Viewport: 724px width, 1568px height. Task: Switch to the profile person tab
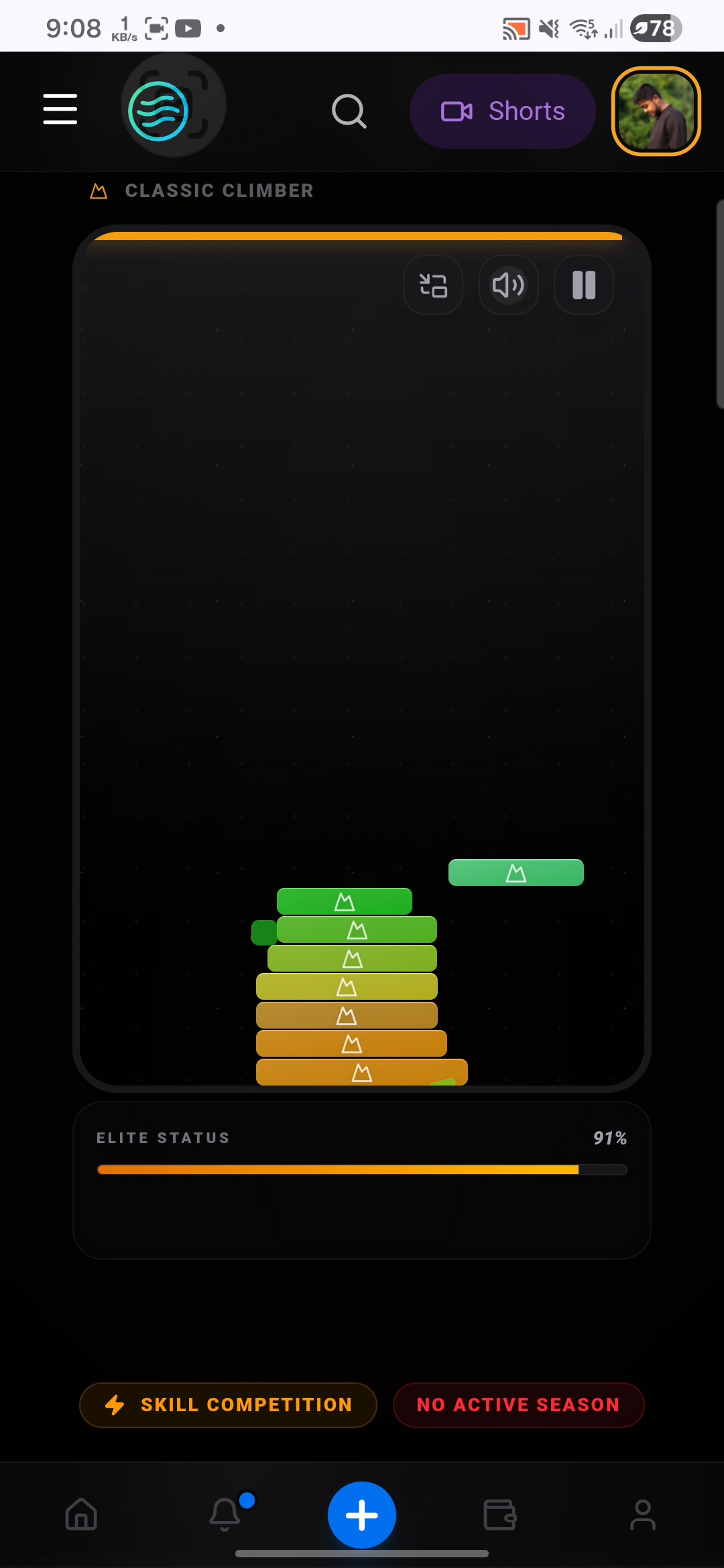[643, 1514]
